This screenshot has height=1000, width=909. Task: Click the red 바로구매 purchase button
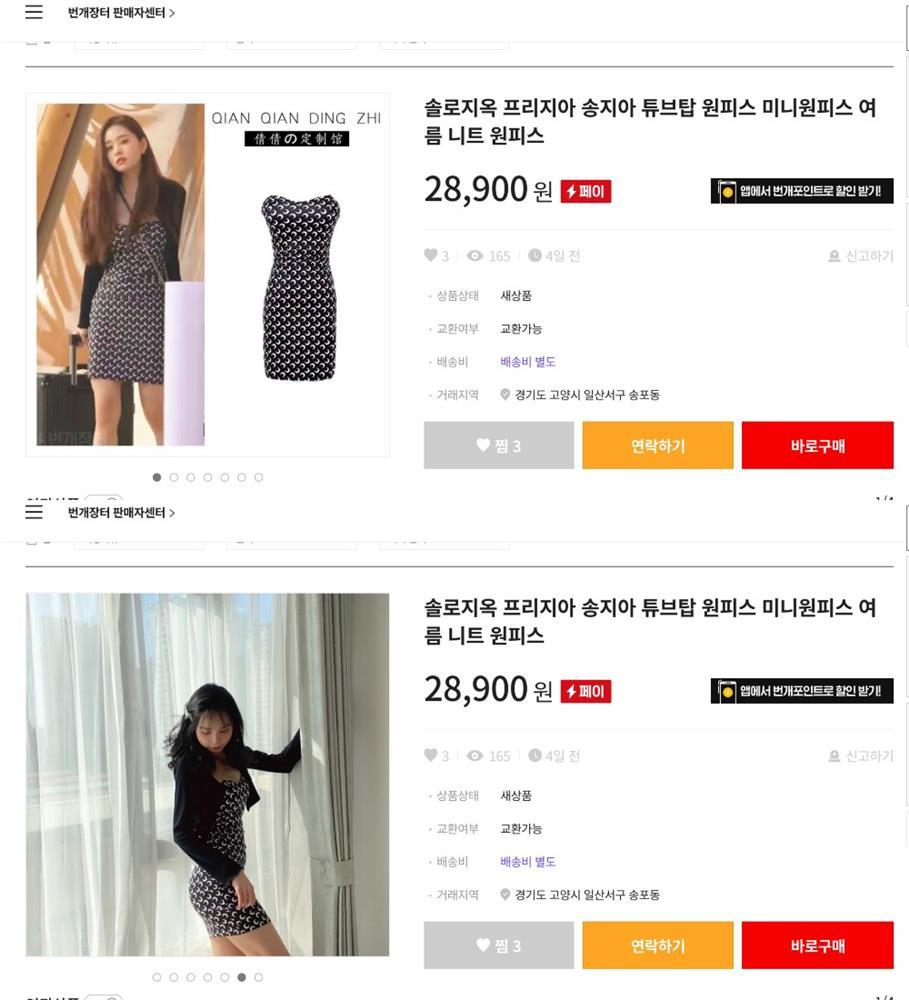(x=817, y=445)
